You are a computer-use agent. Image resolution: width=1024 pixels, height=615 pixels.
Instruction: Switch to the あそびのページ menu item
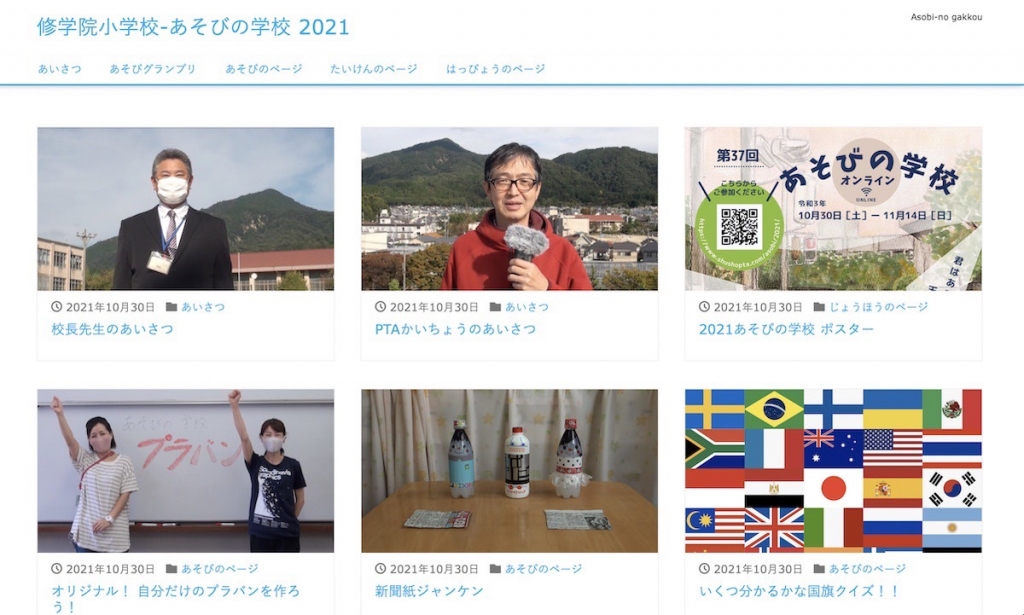(263, 69)
